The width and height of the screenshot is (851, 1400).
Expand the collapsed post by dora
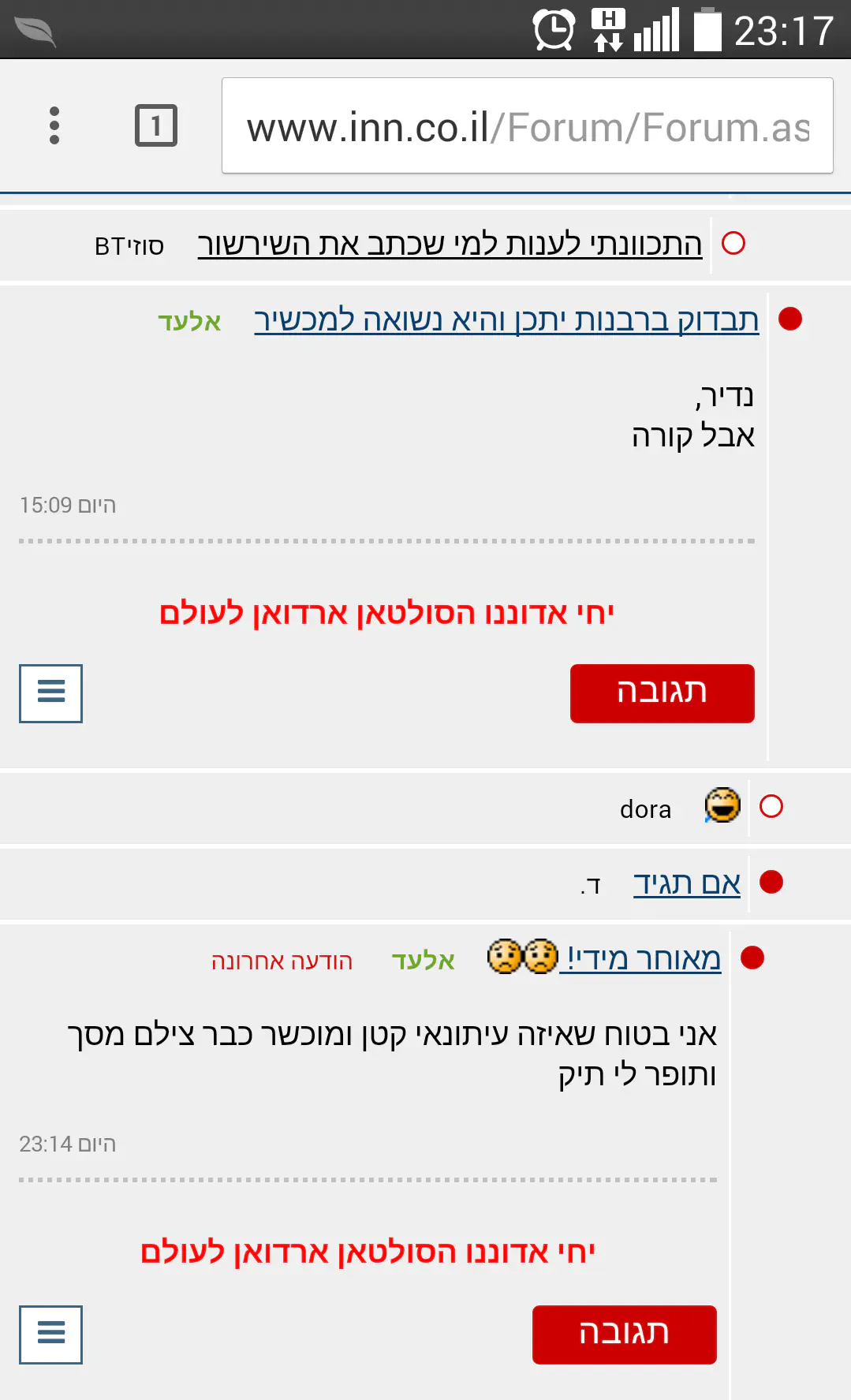tap(771, 806)
